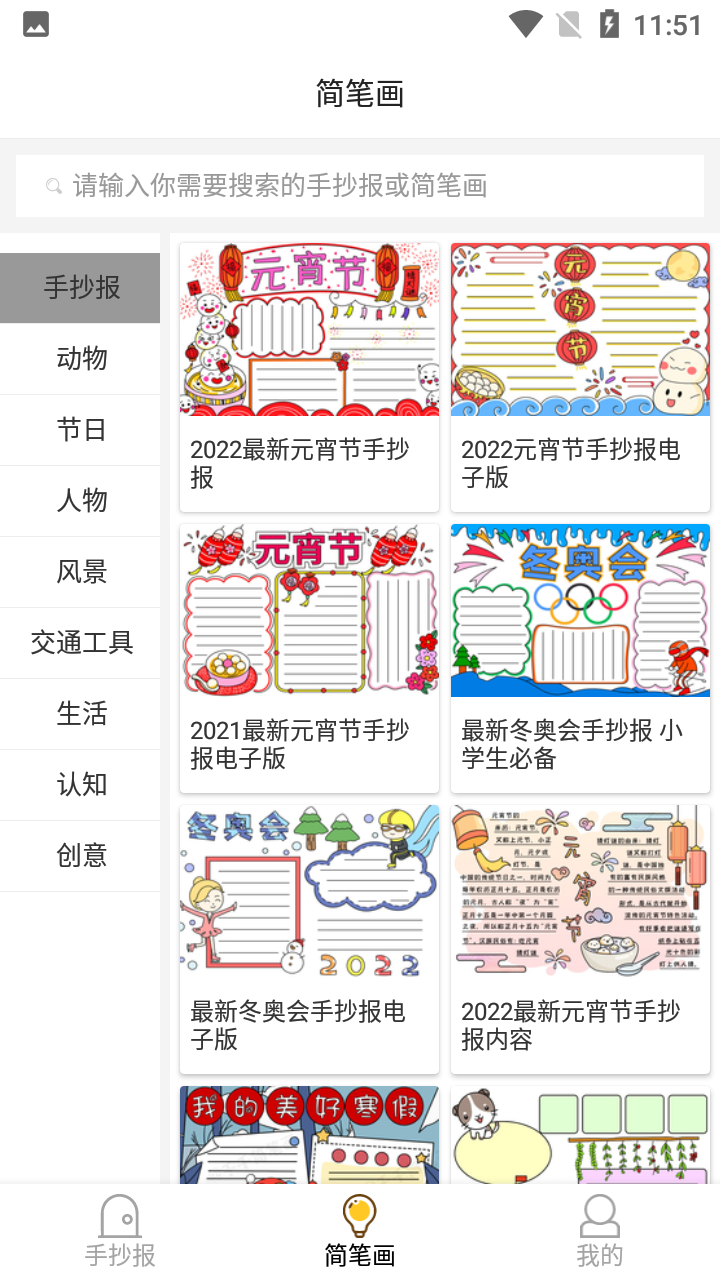Switch to the 手抄报 bottom tab
Screen dimensions: 720x1280
120,1232
